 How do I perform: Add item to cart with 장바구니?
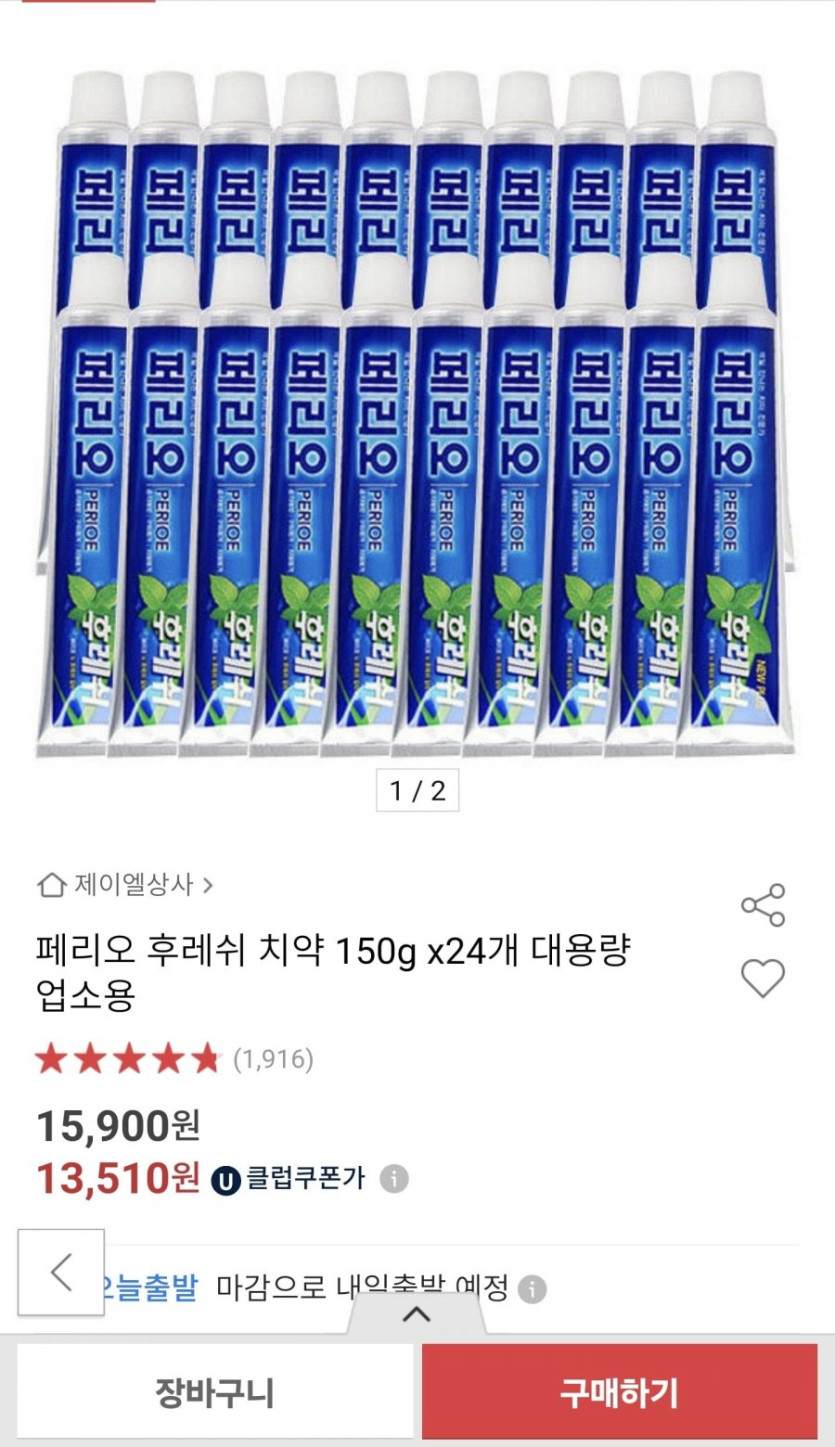(x=214, y=1392)
